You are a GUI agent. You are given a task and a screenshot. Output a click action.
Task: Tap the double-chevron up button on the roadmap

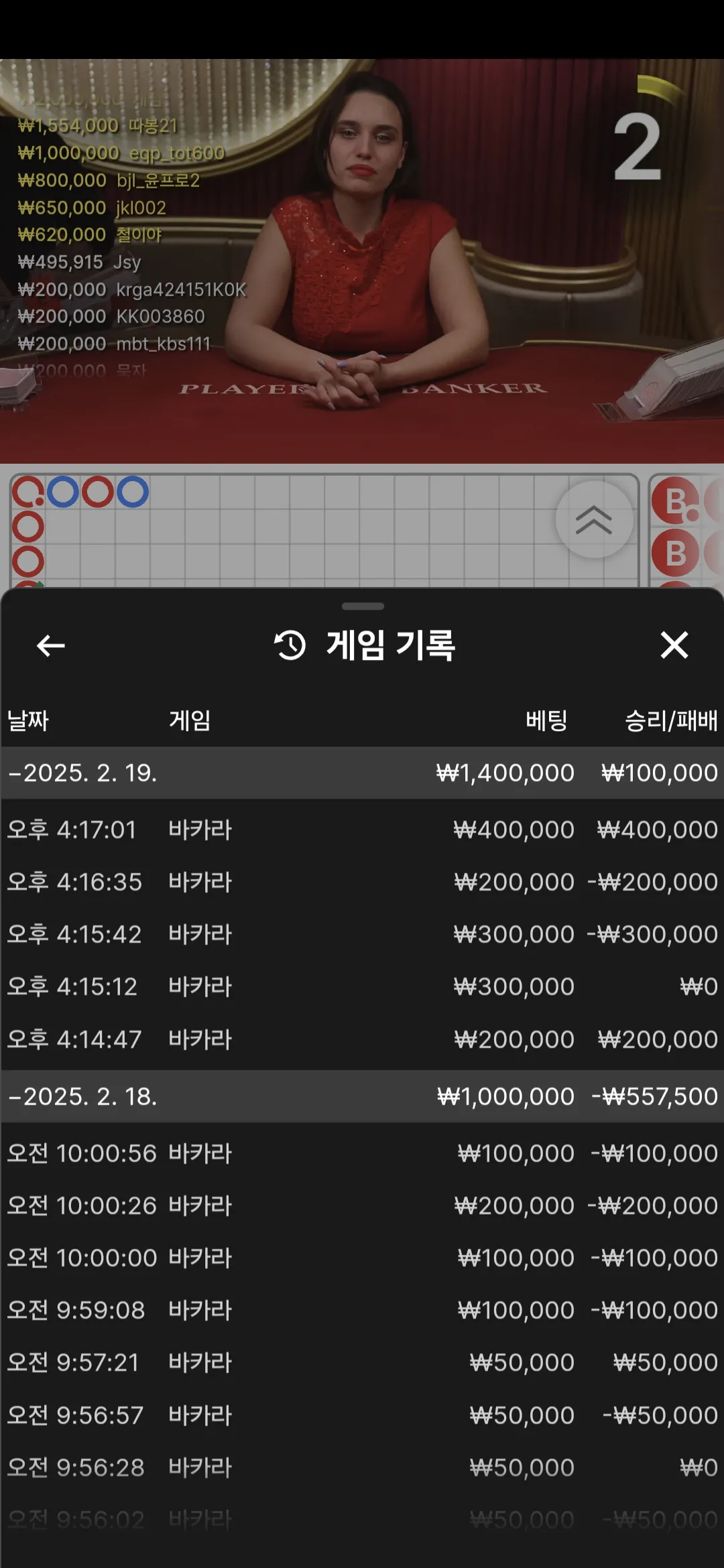594,519
